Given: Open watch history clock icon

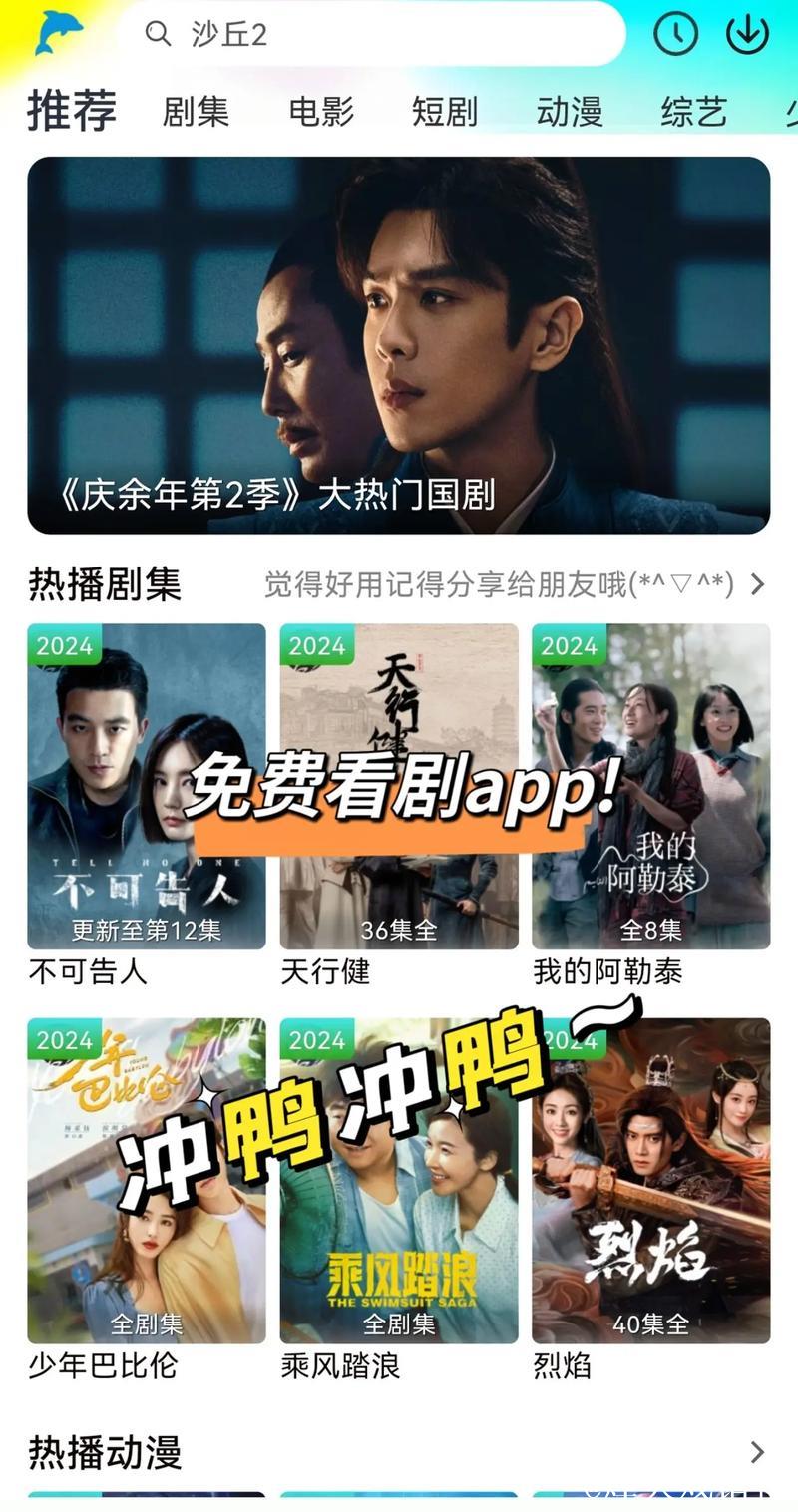Looking at the screenshot, I should pos(675,34).
